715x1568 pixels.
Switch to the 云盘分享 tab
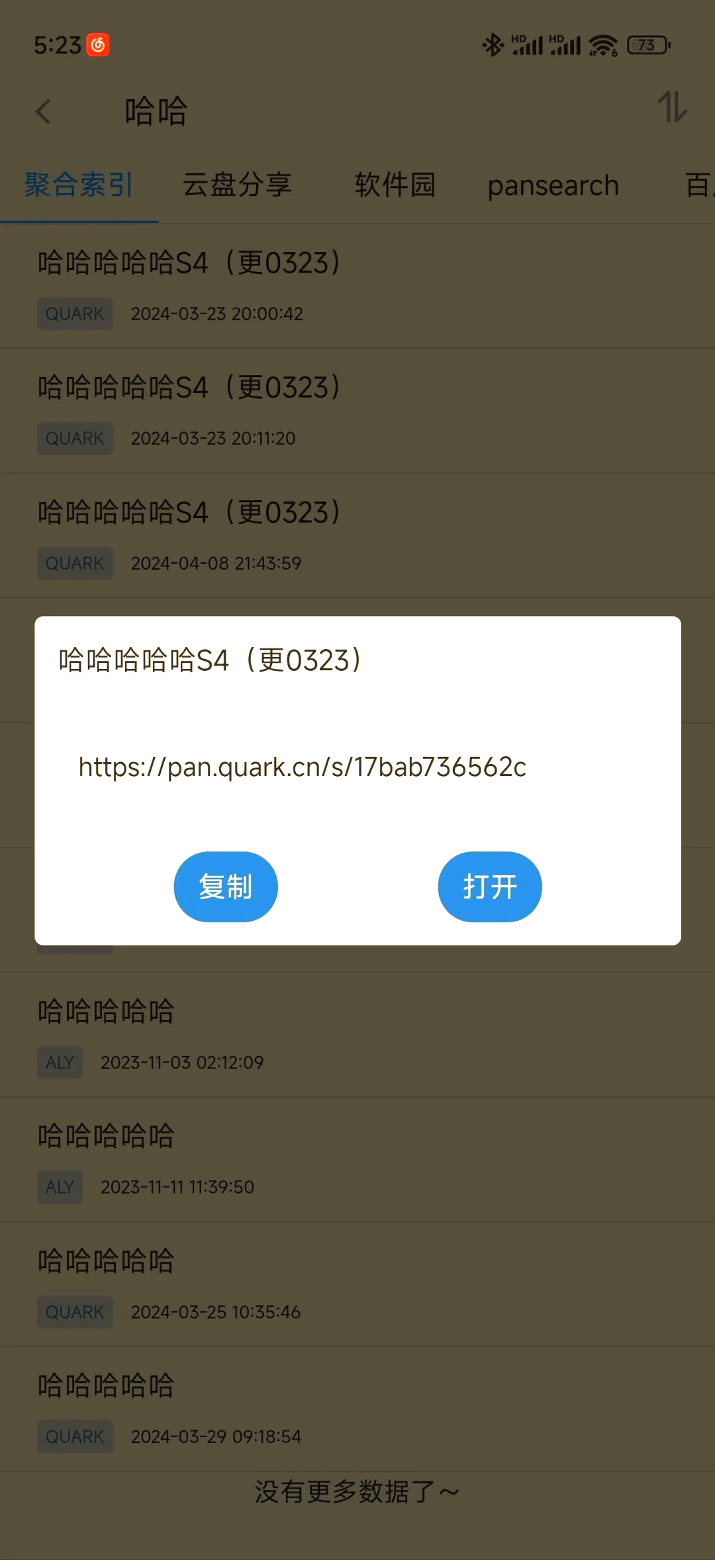237,185
